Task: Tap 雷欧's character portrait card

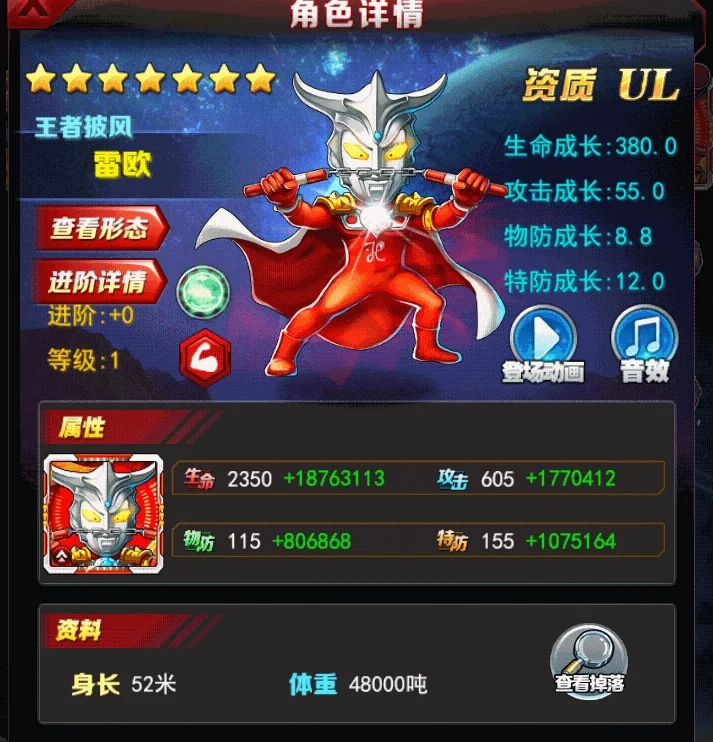Action: click(x=104, y=513)
